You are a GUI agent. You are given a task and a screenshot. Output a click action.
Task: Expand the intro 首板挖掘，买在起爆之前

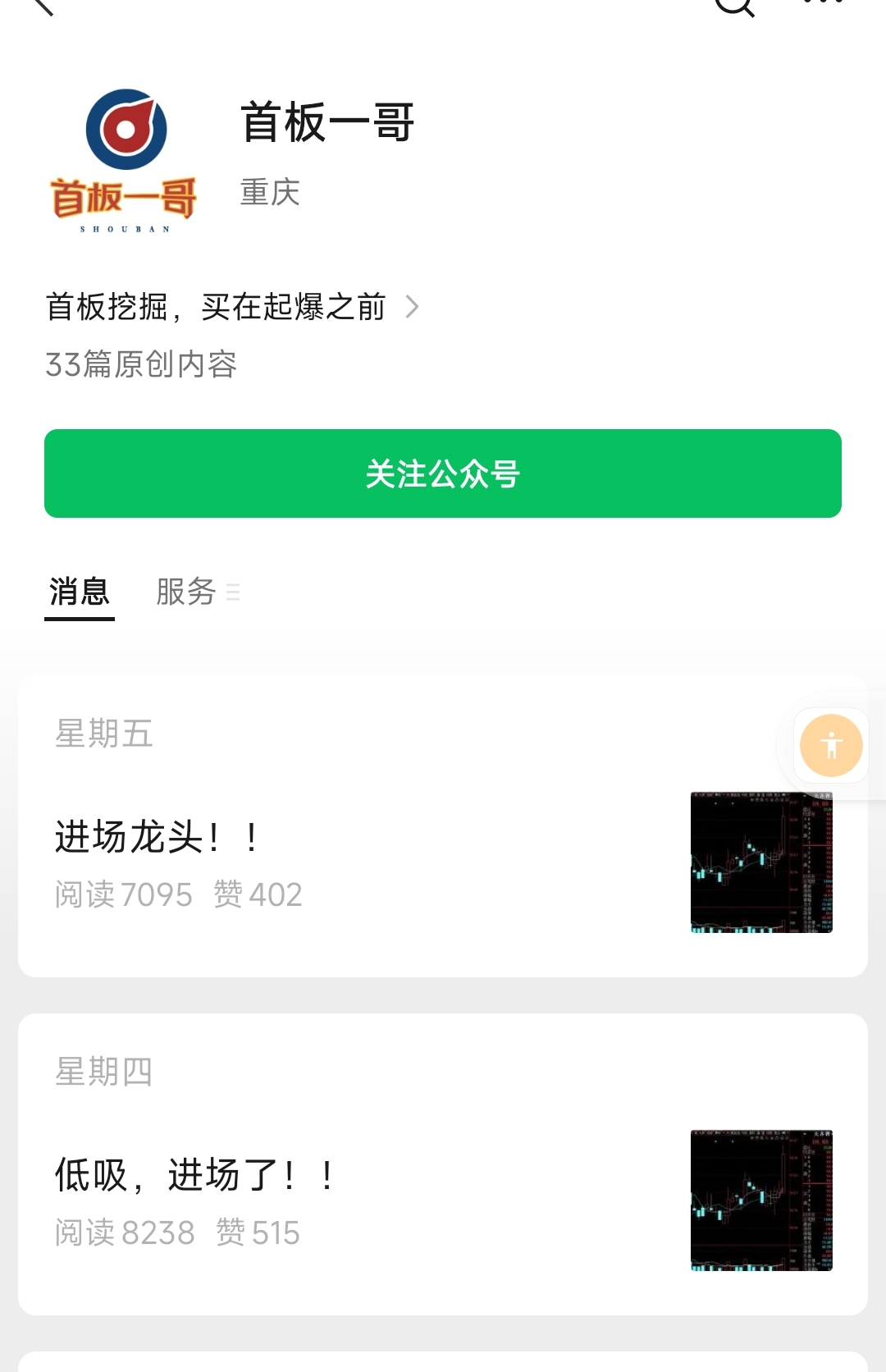click(232, 307)
